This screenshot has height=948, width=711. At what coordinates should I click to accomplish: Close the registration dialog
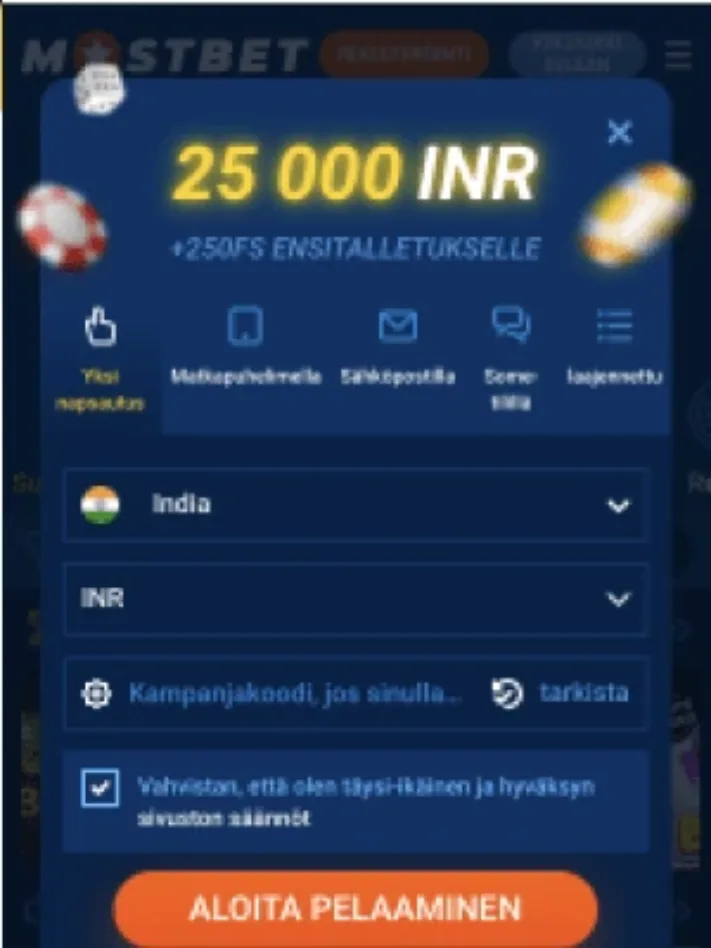(x=620, y=132)
